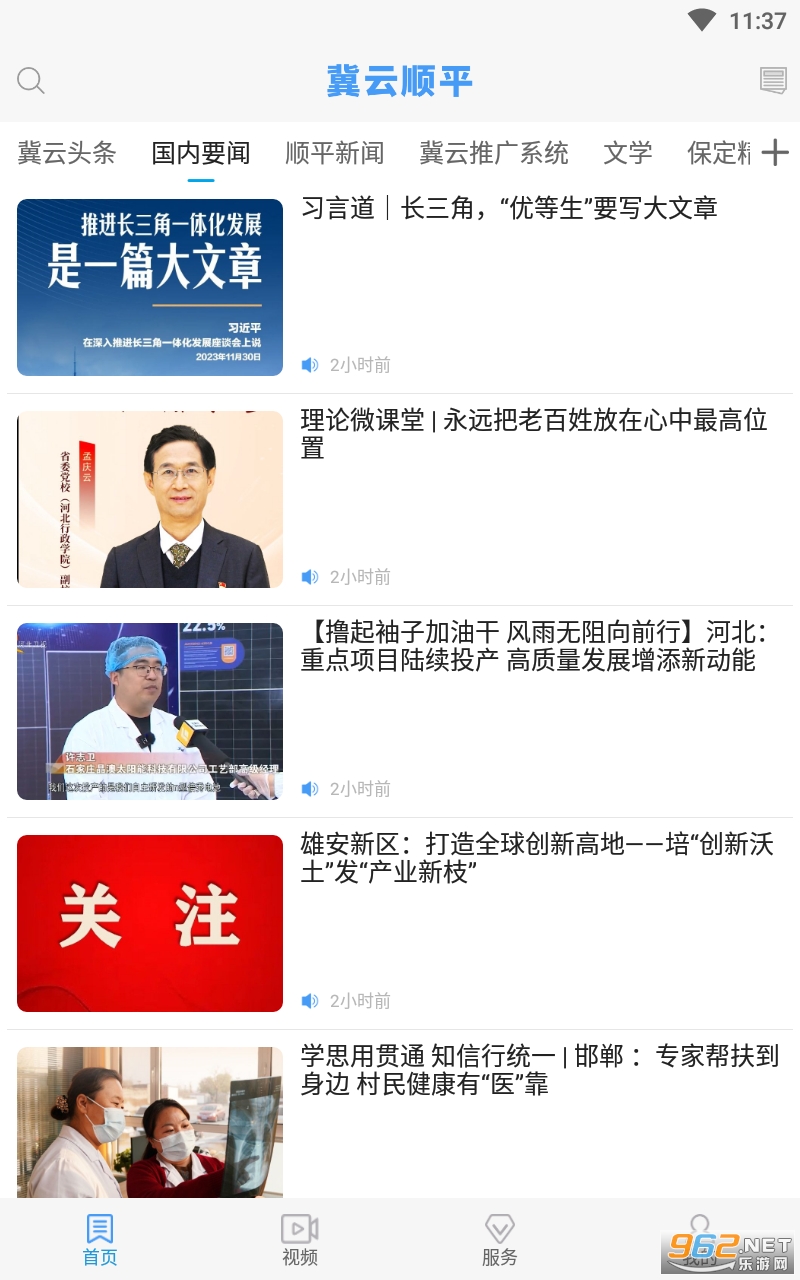Play audio of the 雄安新区 article

pos(310,1001)
